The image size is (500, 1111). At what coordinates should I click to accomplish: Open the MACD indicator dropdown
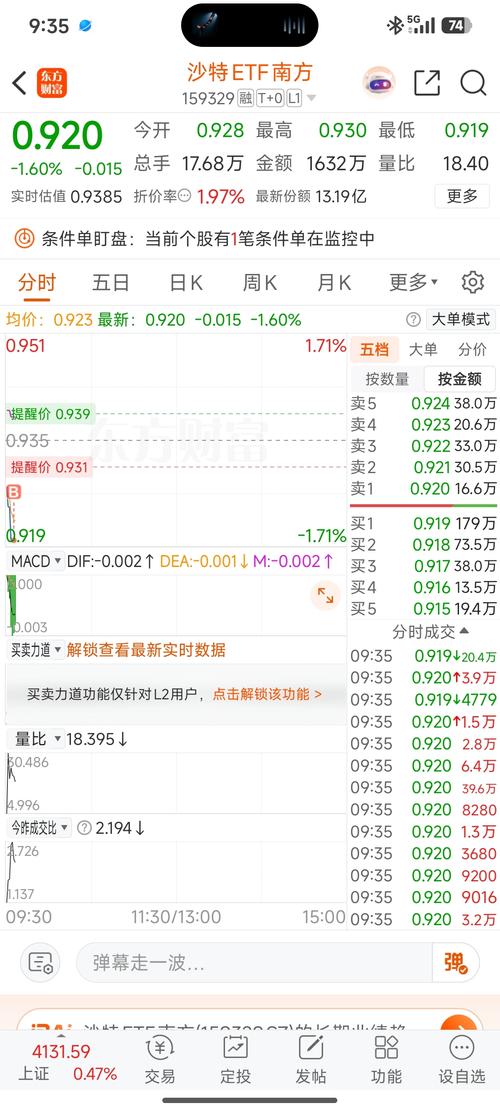(36, 561)
